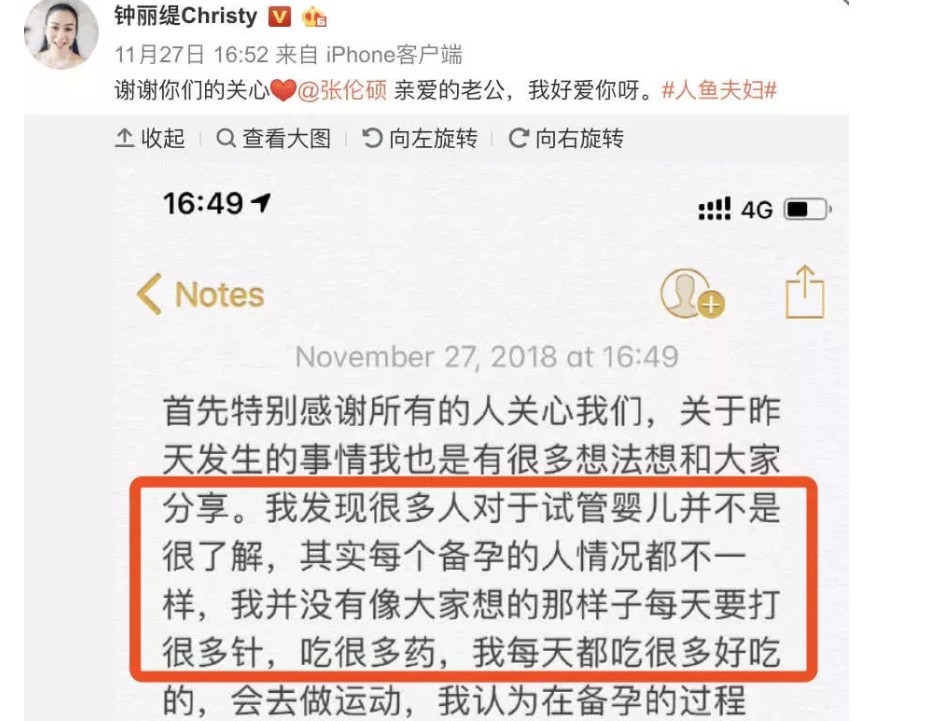
Task: Rotate the image left with 向左旋转
Action: pos(420,139)
